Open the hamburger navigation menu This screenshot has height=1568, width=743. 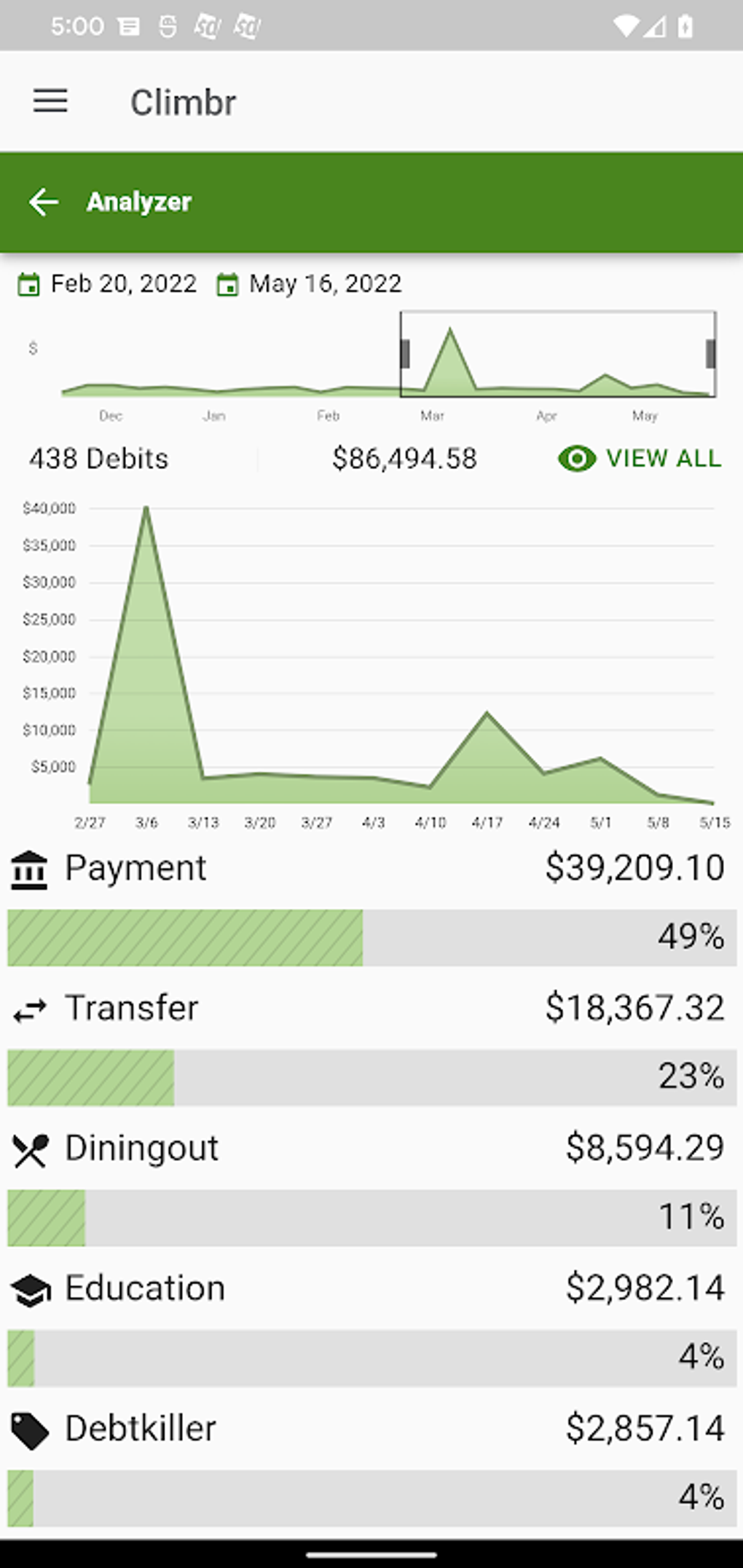click(x=50, y=101)
